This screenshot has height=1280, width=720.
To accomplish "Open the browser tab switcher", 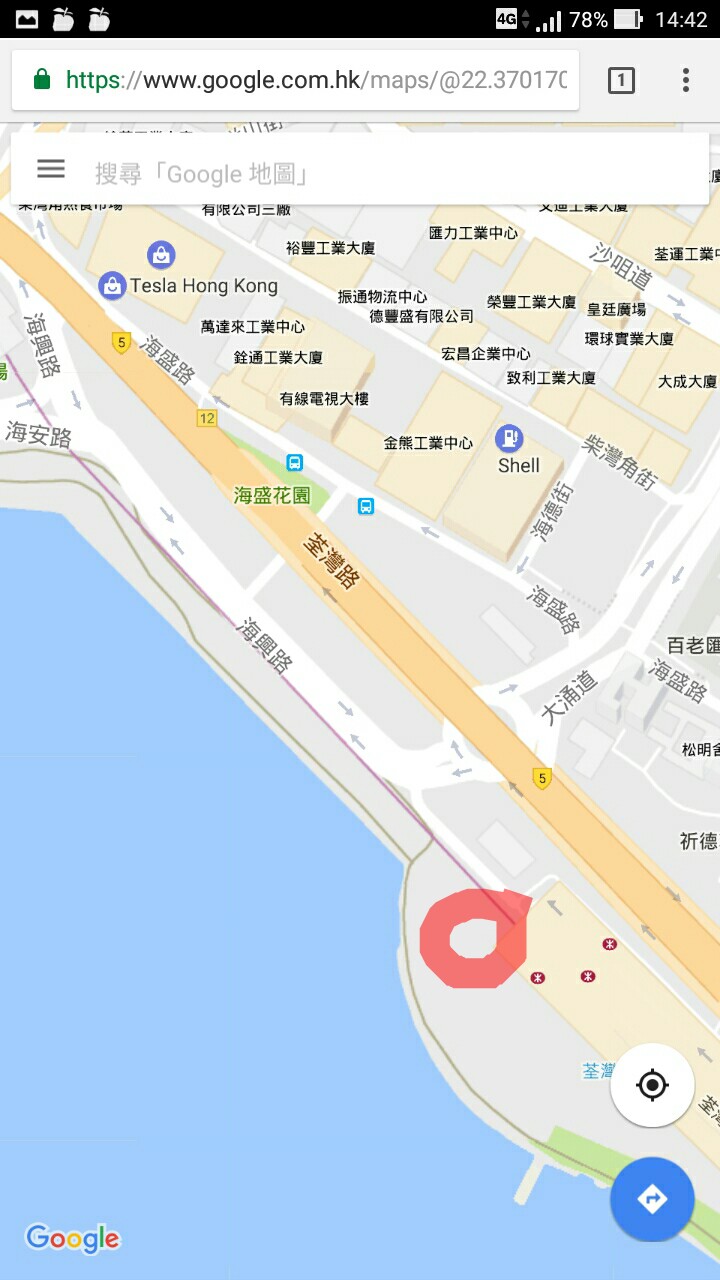I will [621, 80].
